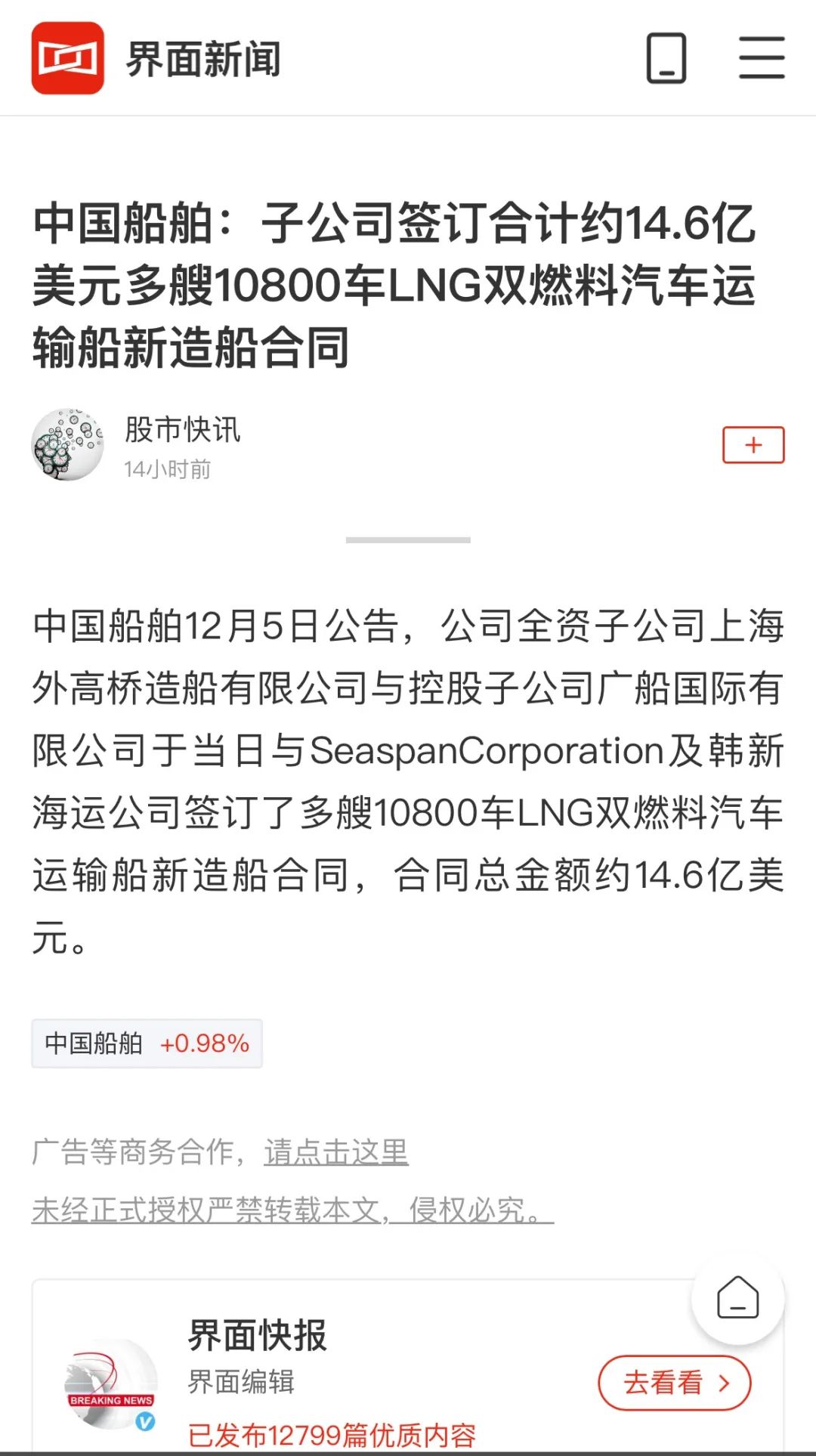Screen dimensions: 816x1456
Task: Open the 未经正式授权严禁转载本文 copyright notice link
Action: point(292,1210)
